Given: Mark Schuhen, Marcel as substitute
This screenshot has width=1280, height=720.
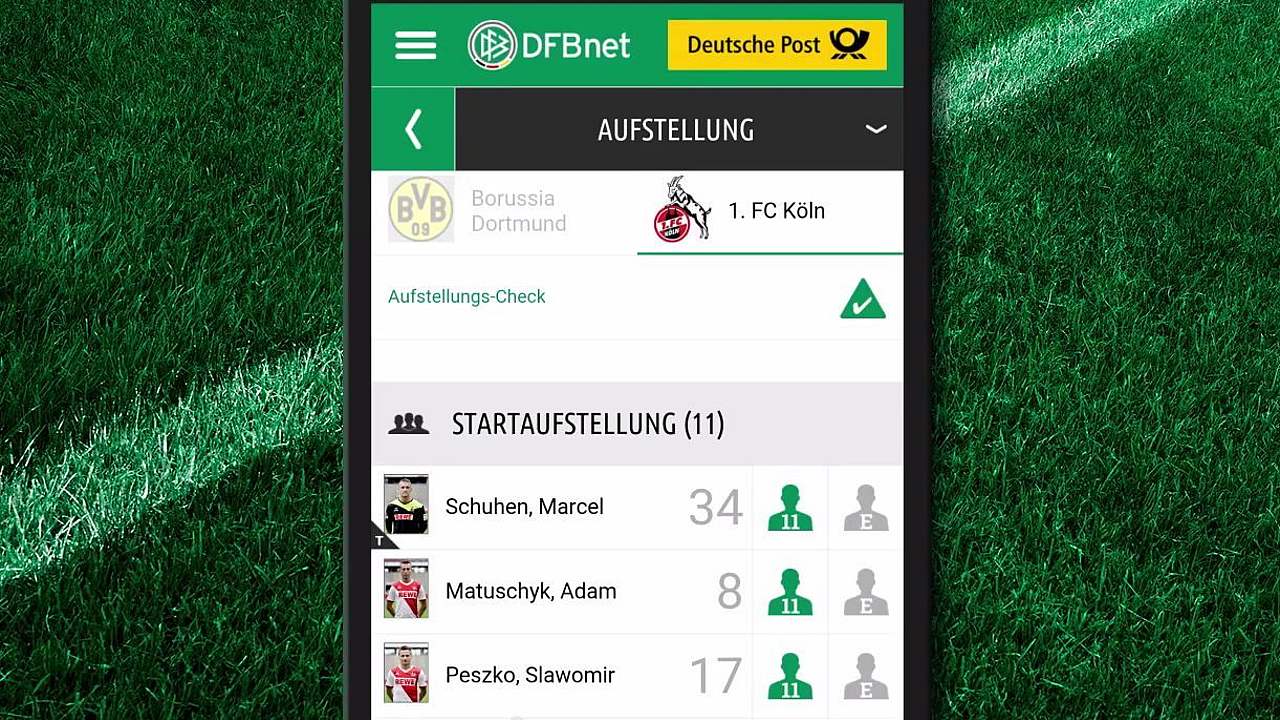Looking at the screenshot, I should tap(866, 508).
